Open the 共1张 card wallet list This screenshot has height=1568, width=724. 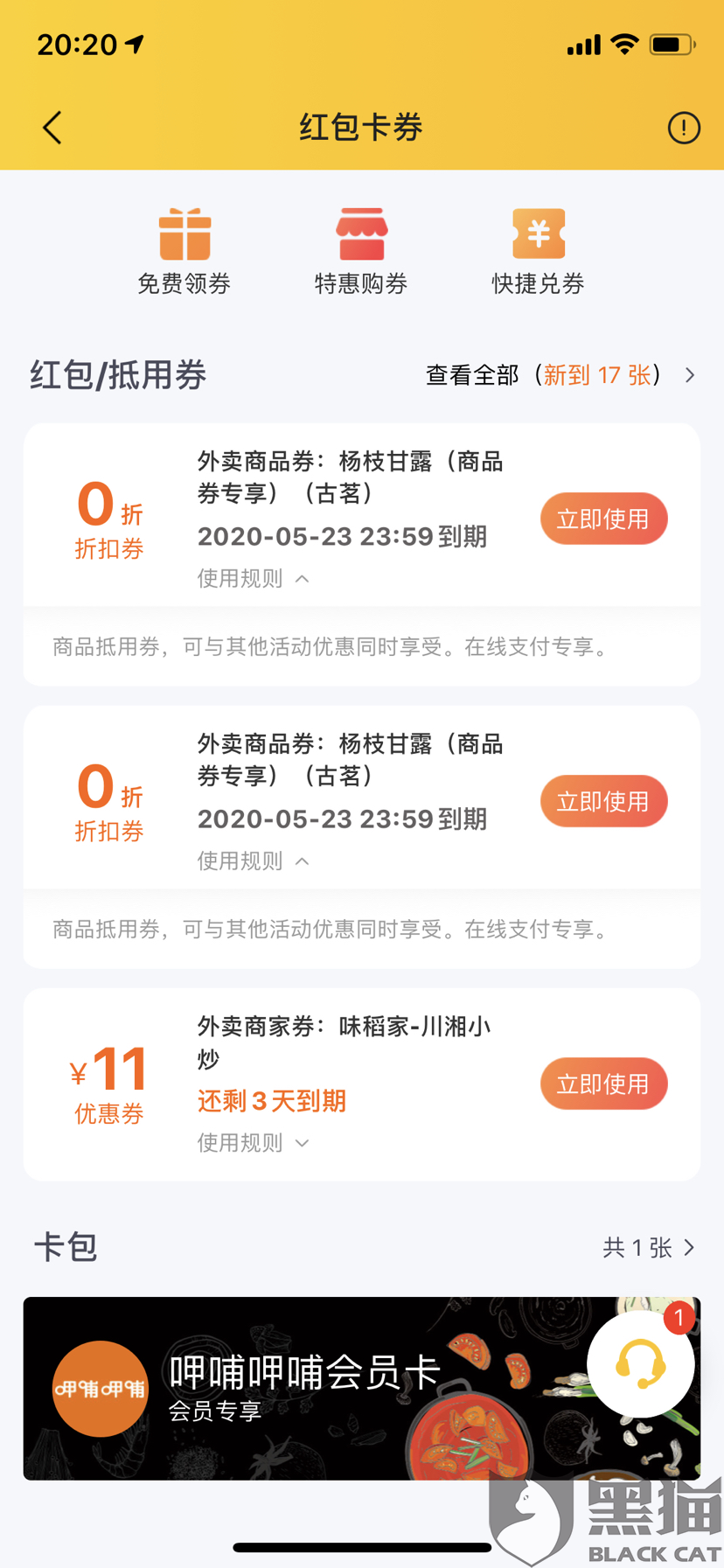click(x=648, y=1247)
